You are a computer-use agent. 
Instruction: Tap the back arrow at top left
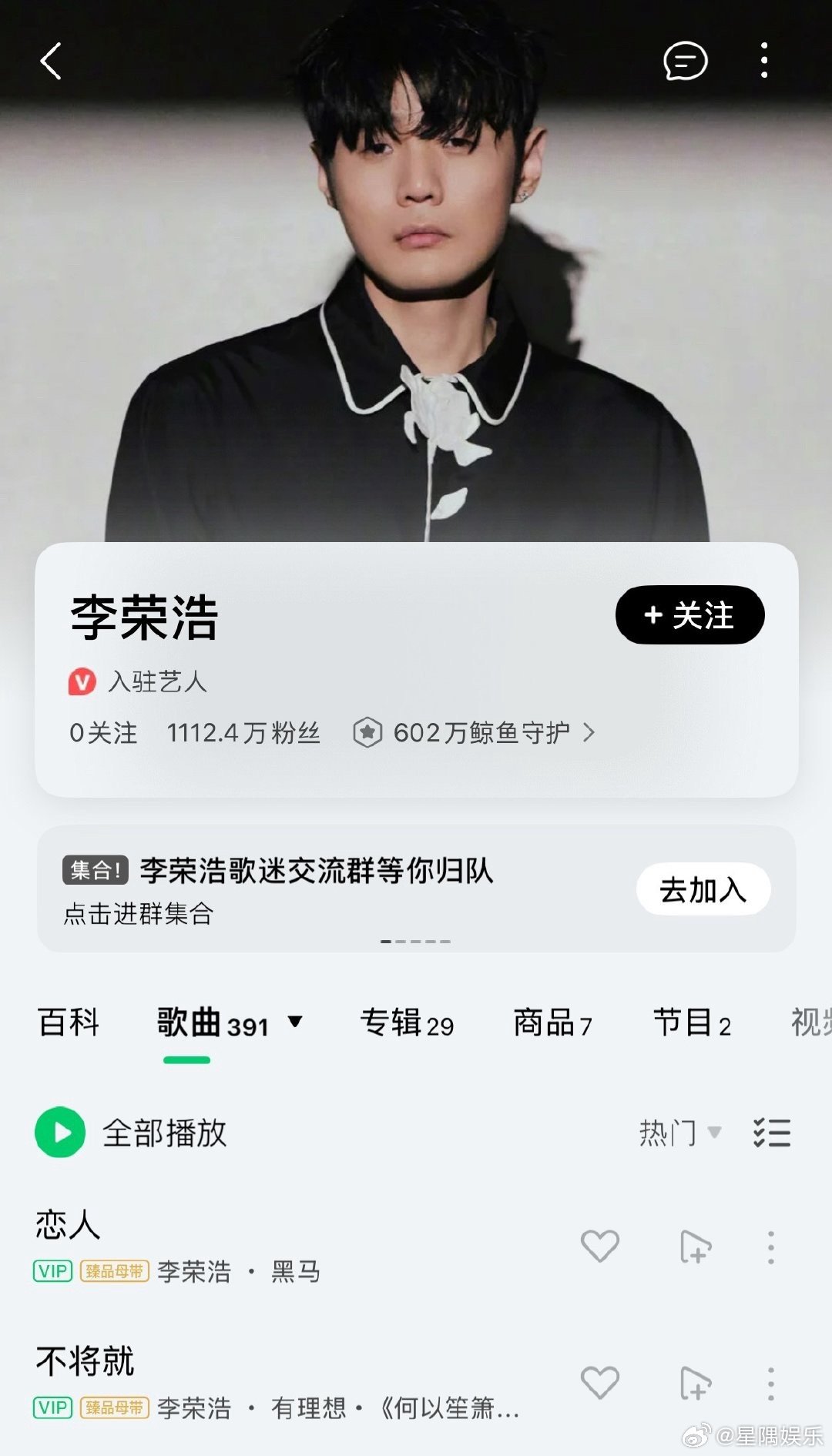coord(52,62)
